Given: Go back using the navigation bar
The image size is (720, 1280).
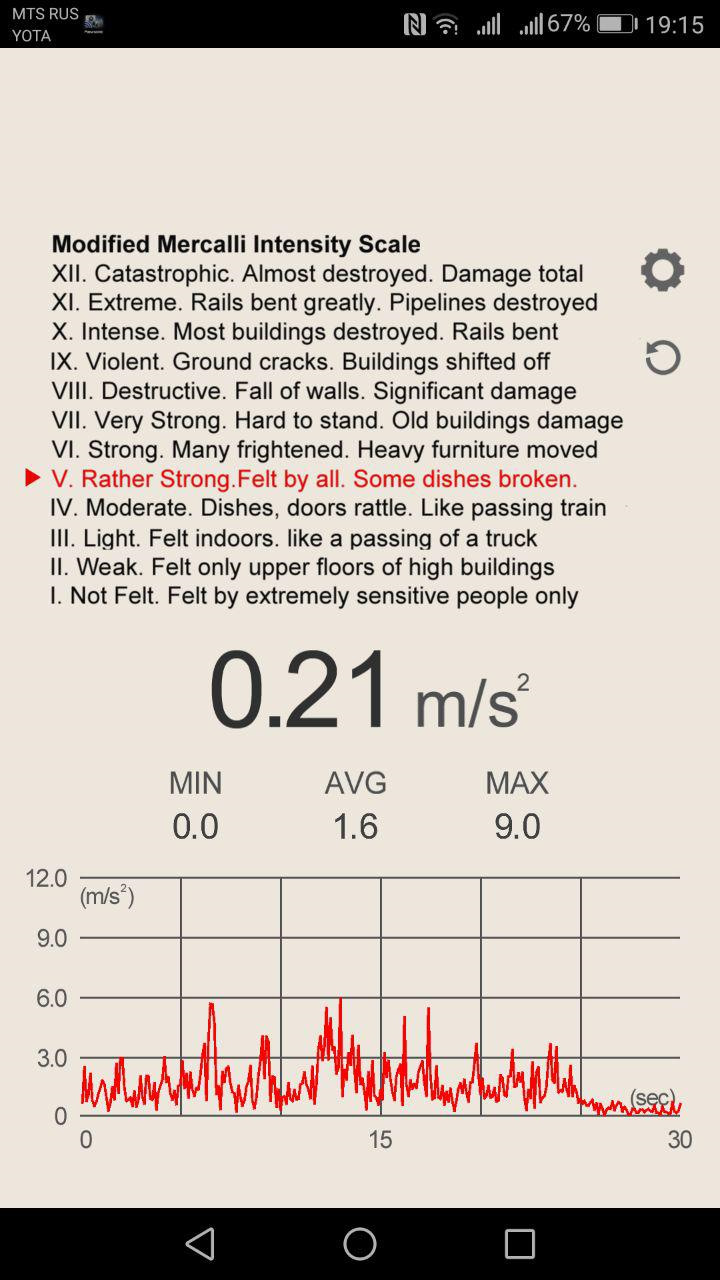Looking at the screenshot, I should [x=200, y=1244].
